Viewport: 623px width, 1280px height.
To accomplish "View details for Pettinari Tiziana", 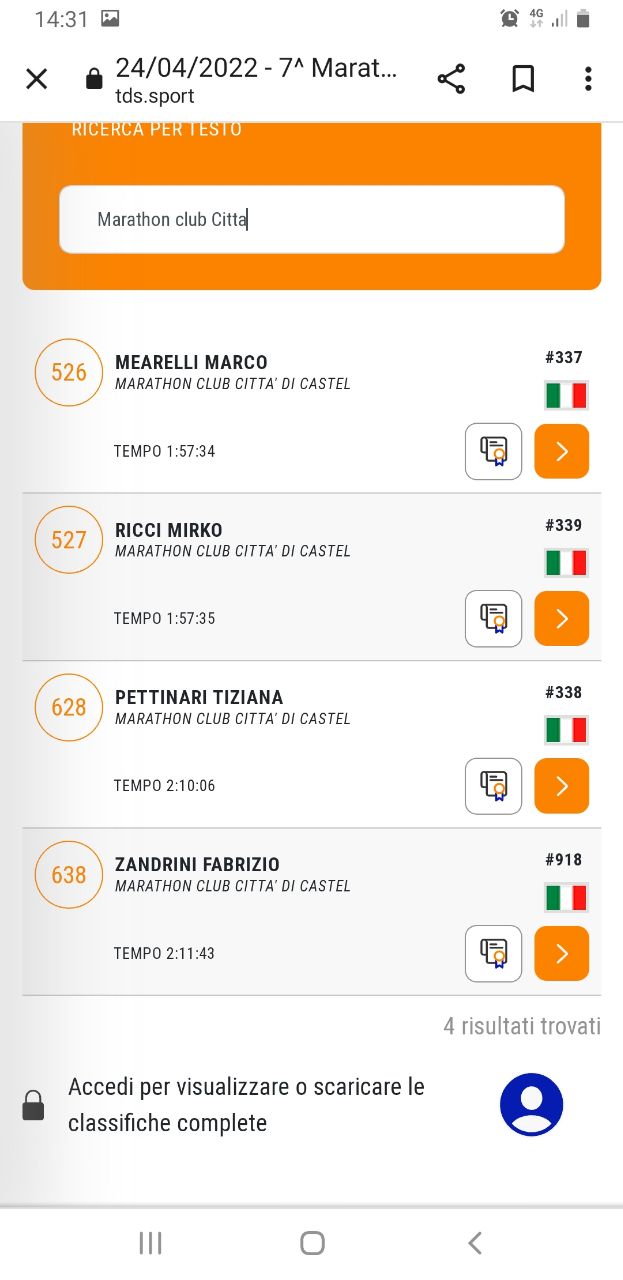I will [x=561, y=786].
